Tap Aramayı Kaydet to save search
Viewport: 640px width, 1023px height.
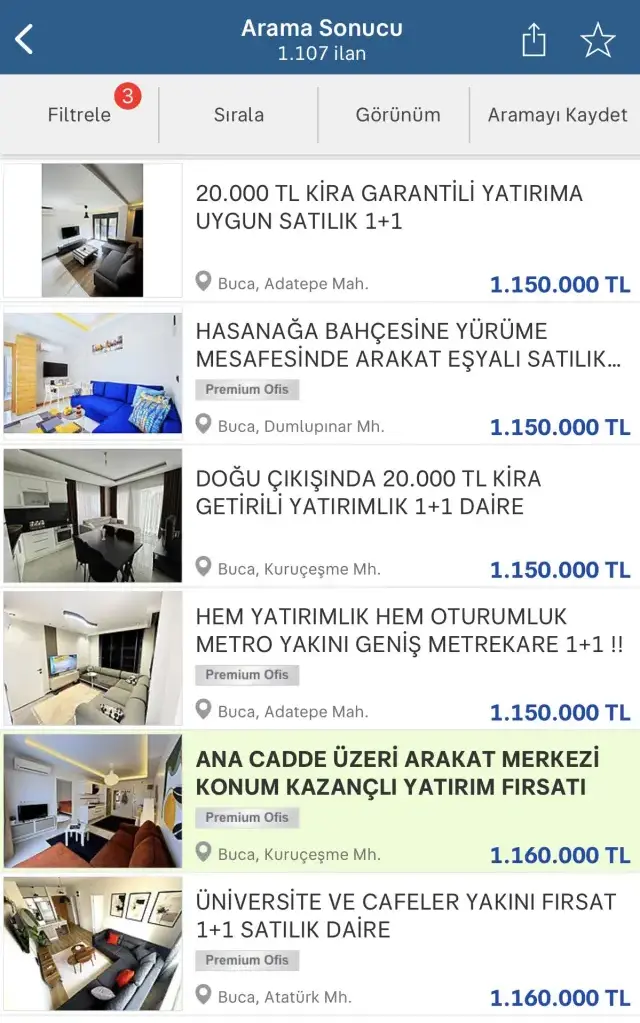coord(557,114)
